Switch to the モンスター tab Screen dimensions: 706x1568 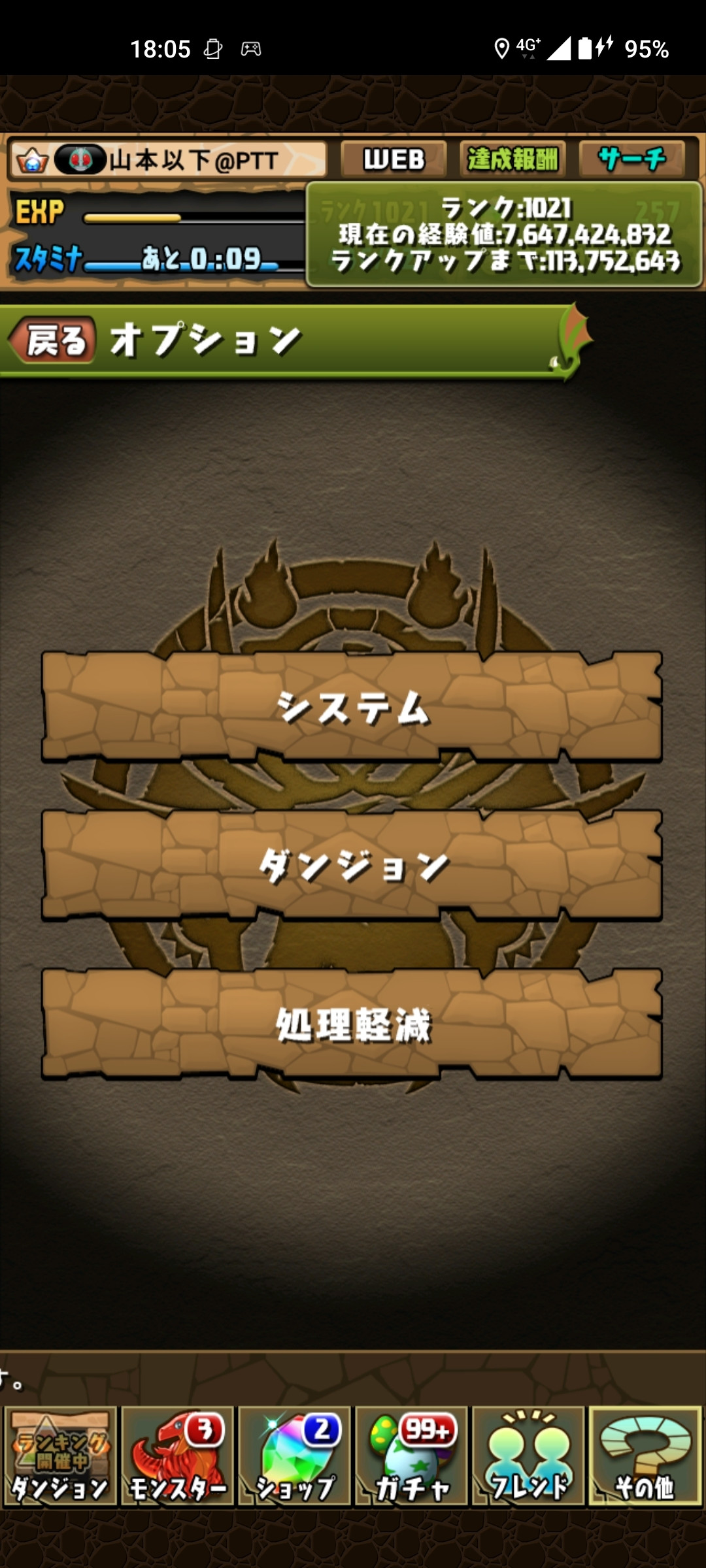(177, 1456)
